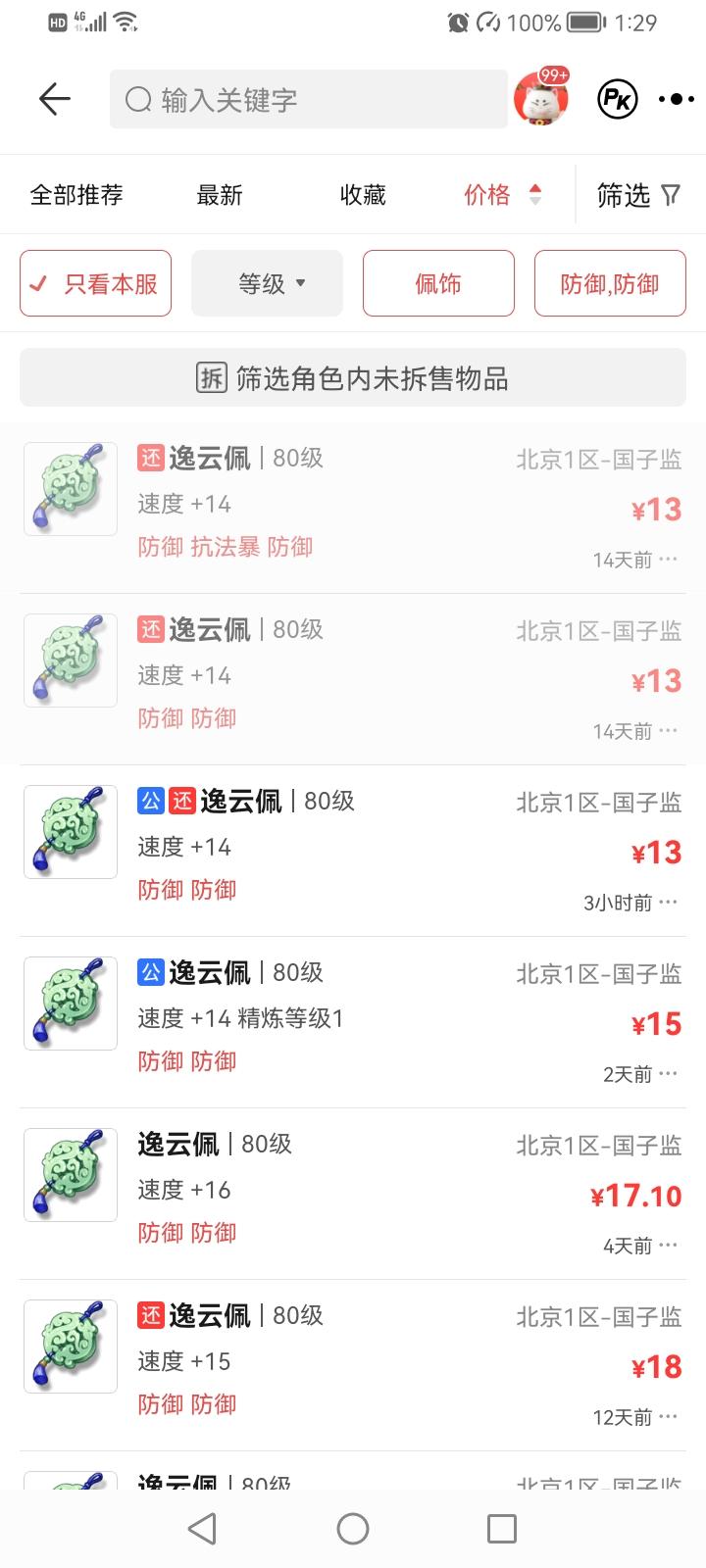Switch to the 收藏 tab
Viewport: 706px width, 1568px height.
tap(363, 195)
